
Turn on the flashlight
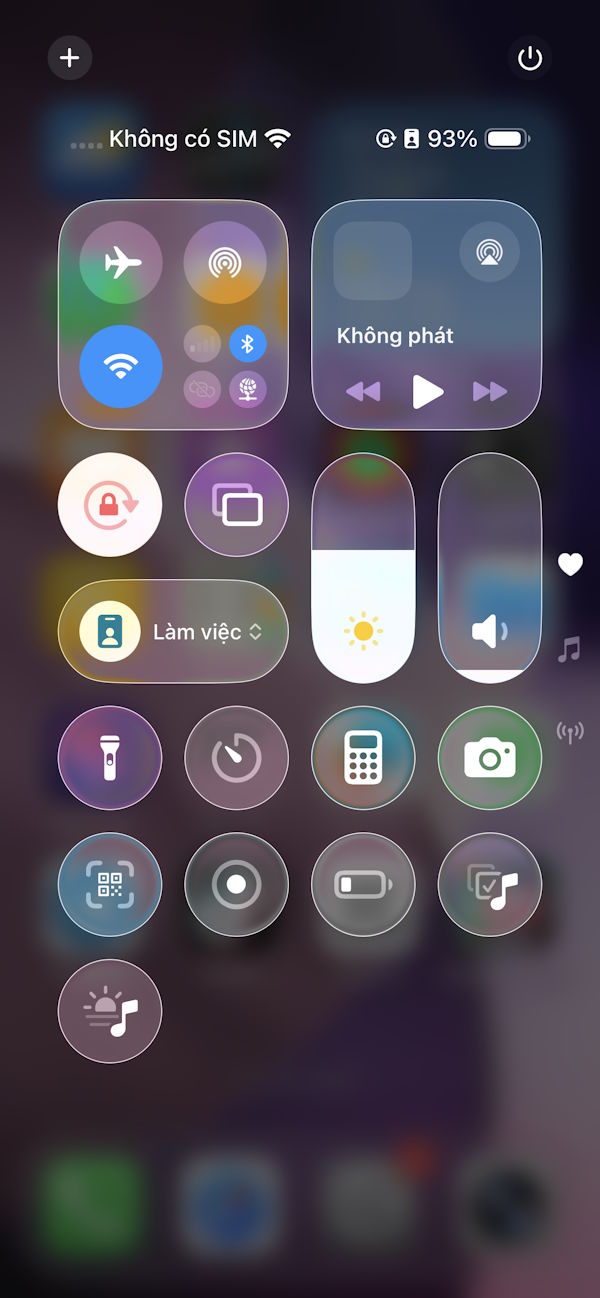point(110,758)
